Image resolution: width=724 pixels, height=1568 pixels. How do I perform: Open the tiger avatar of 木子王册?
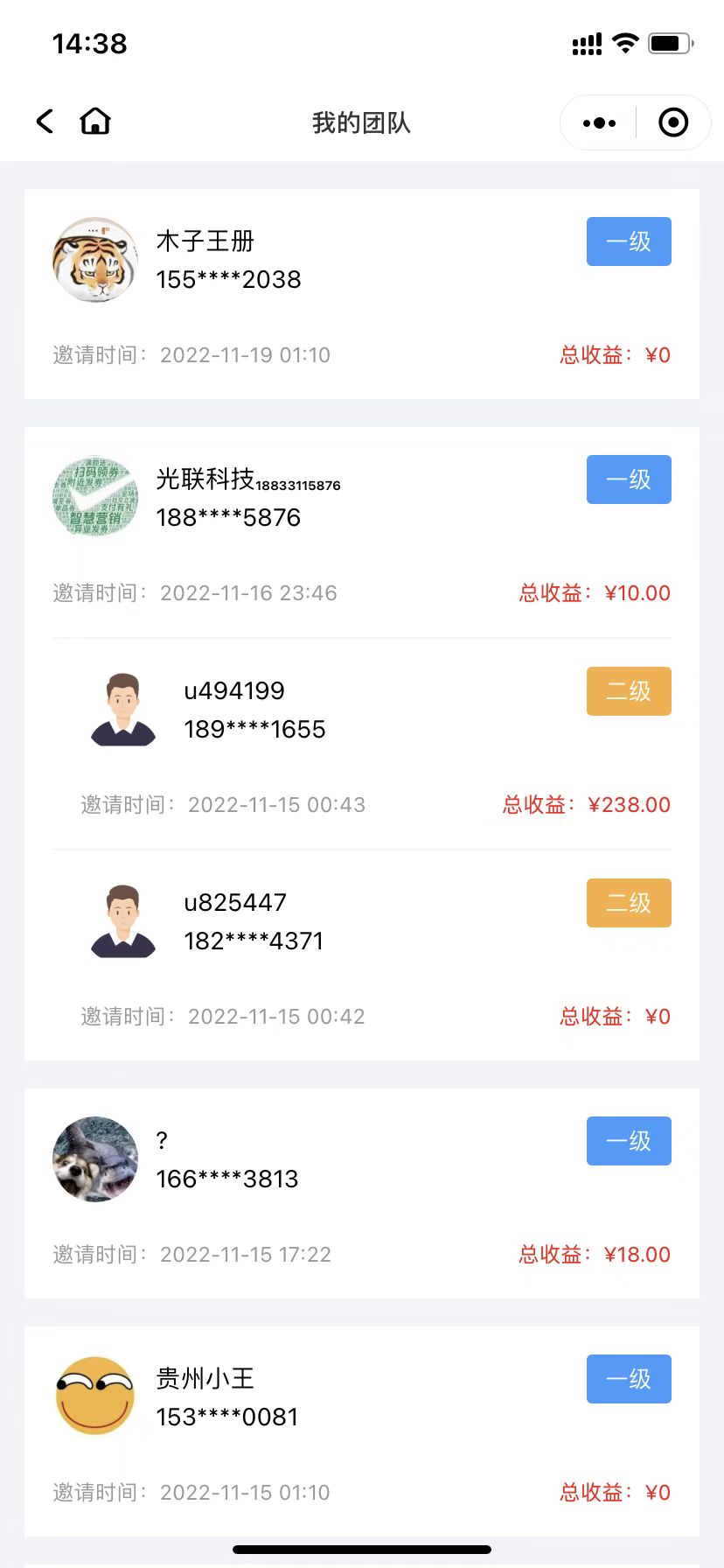click(95, 260)
